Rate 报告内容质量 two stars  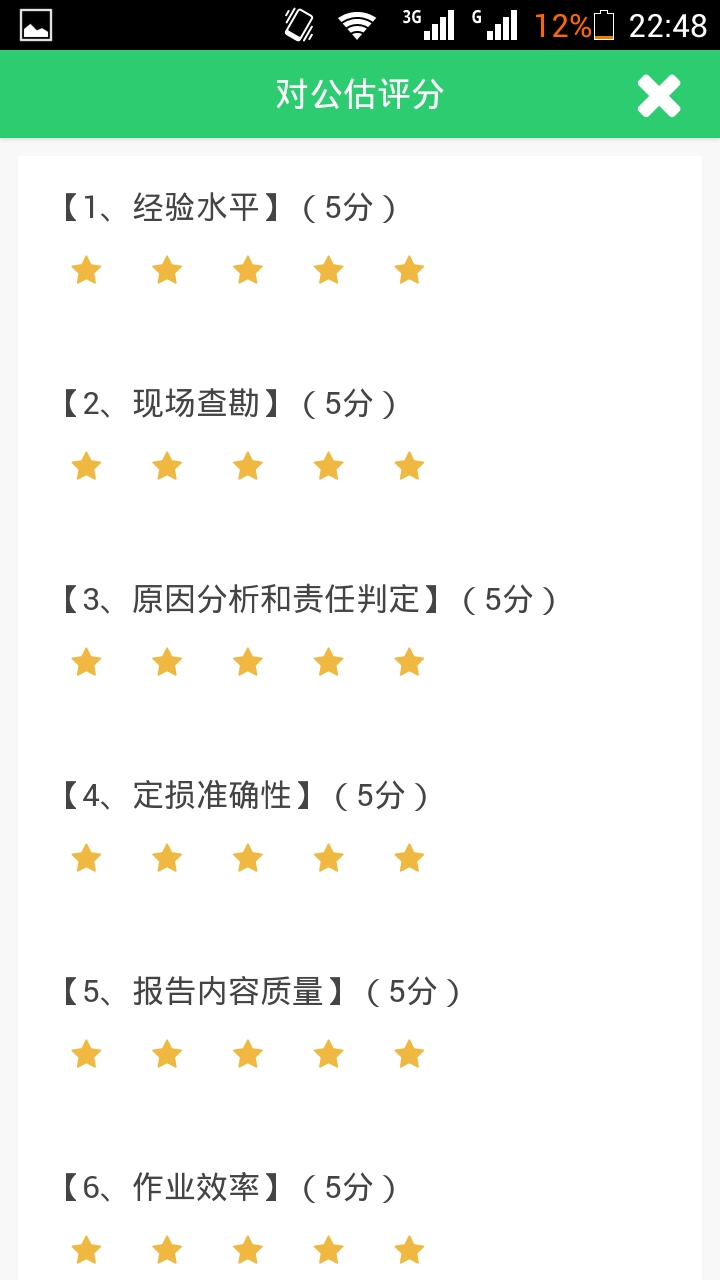[167, 1054]
